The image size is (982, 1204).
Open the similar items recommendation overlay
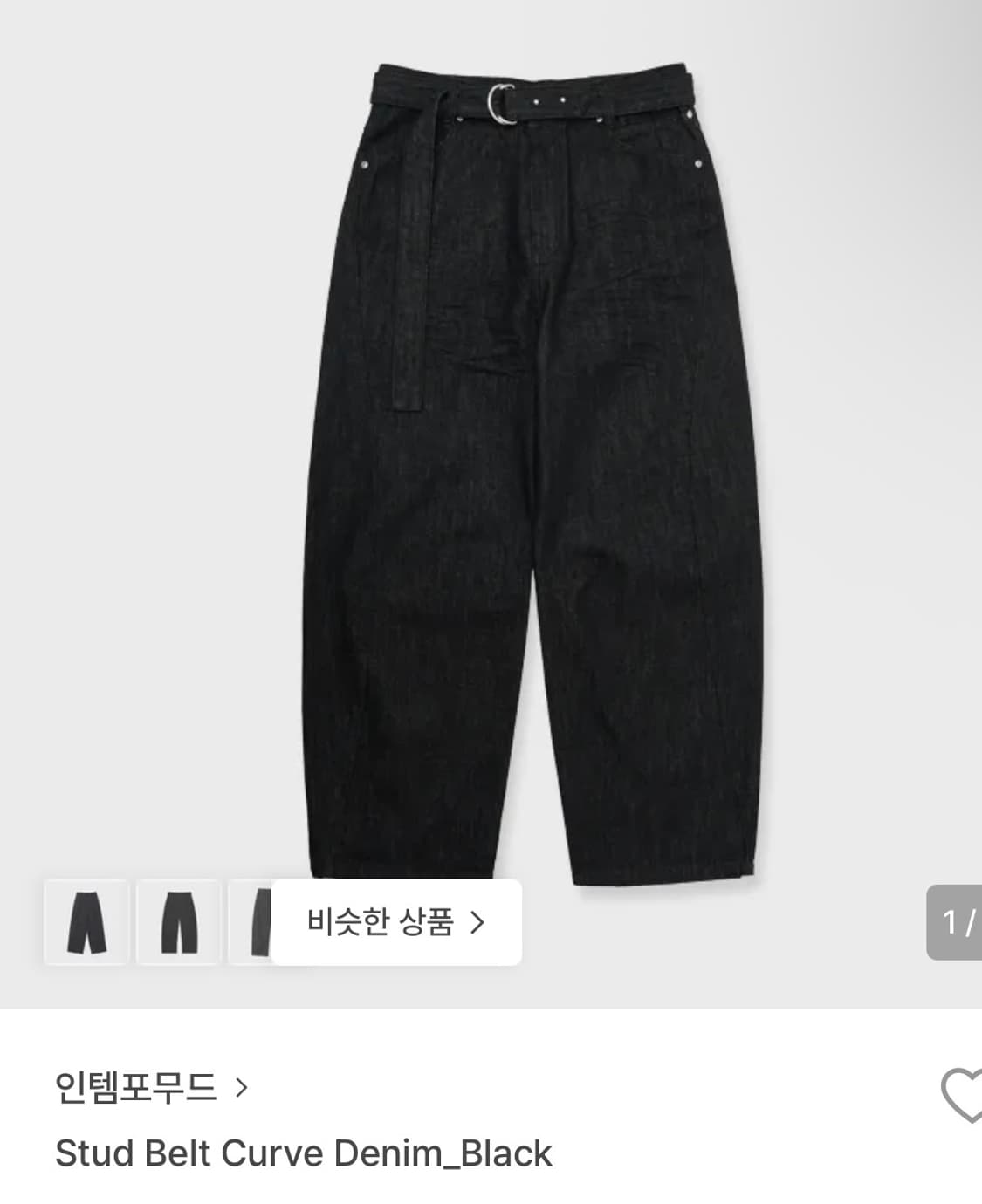coord(394,920)
